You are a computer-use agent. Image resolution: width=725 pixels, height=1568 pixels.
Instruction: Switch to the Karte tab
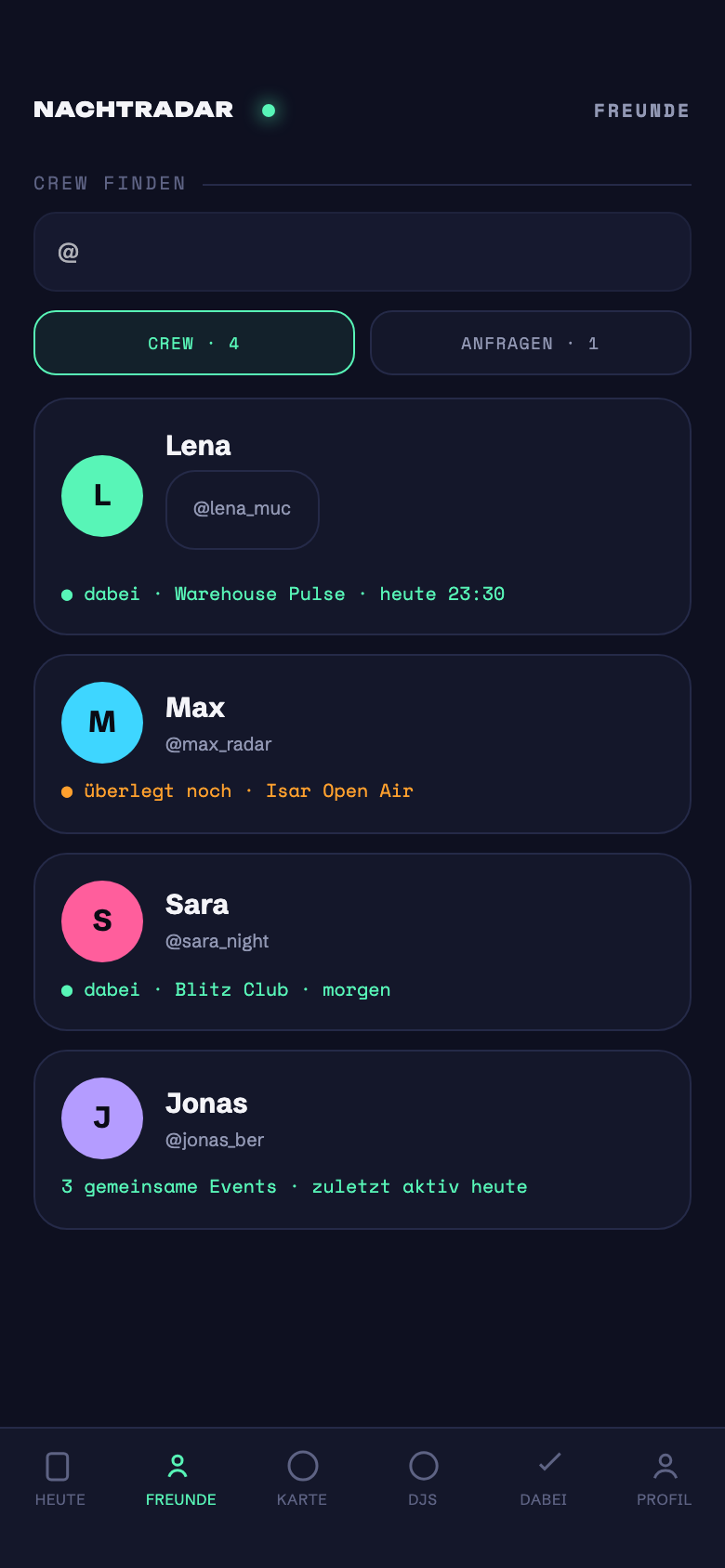(x=302, y=1480)
